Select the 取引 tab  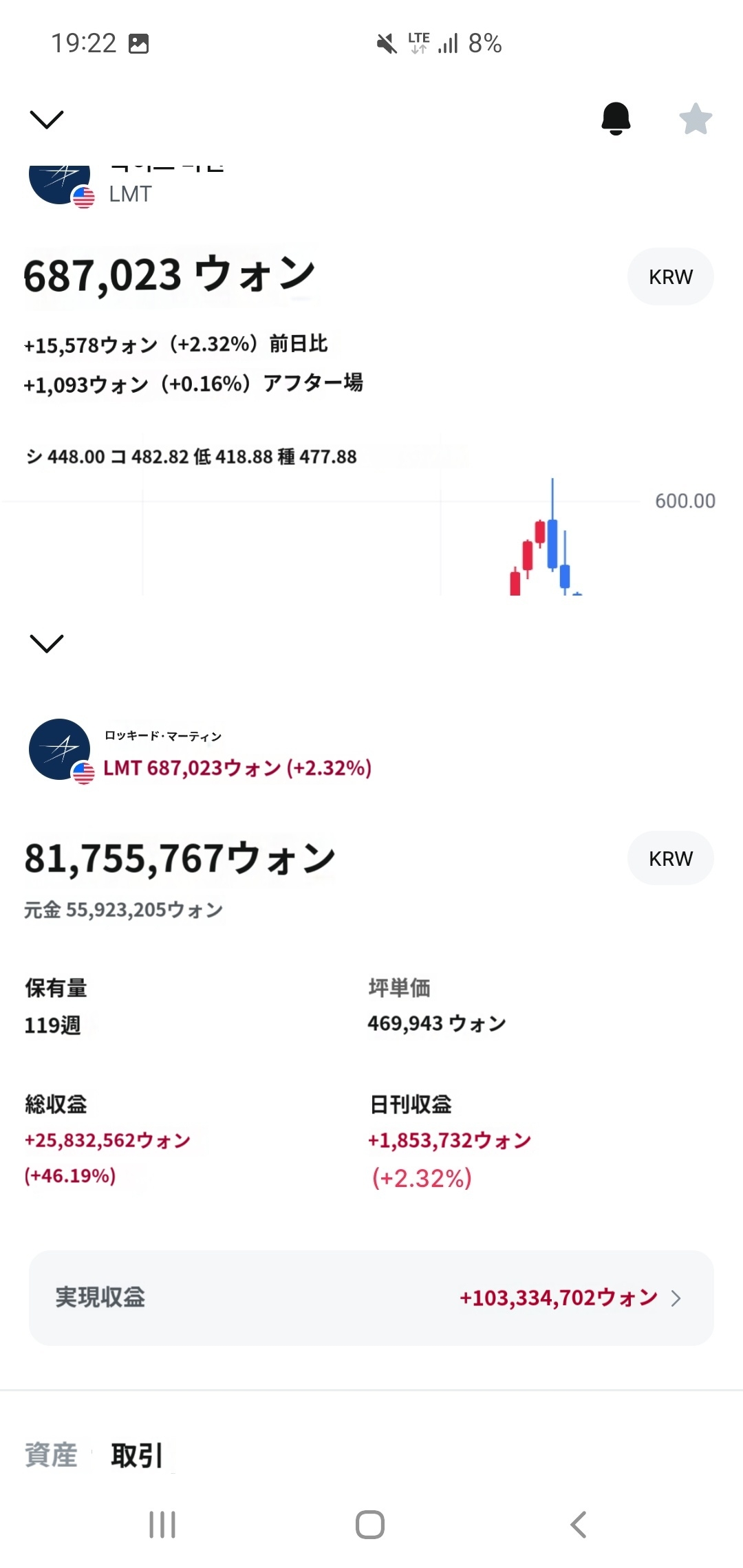[137, 1455]
